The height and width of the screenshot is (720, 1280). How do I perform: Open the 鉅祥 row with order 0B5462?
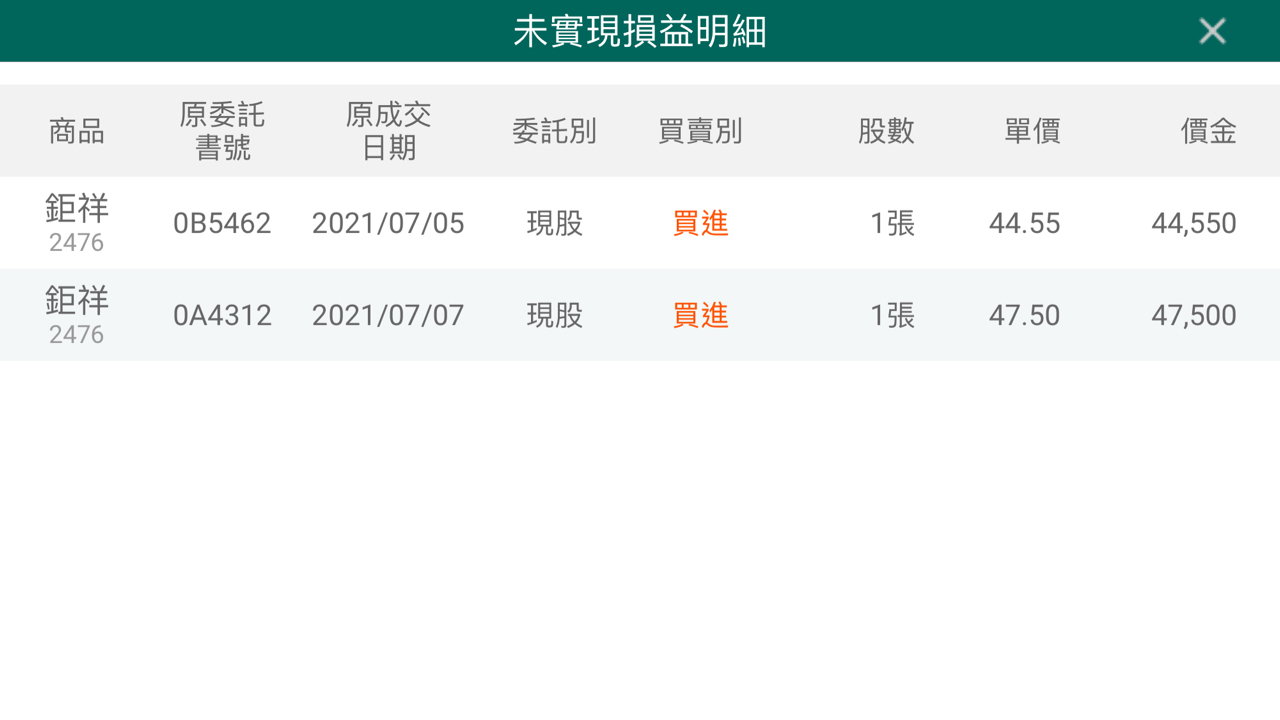click(x=640, y=223)
